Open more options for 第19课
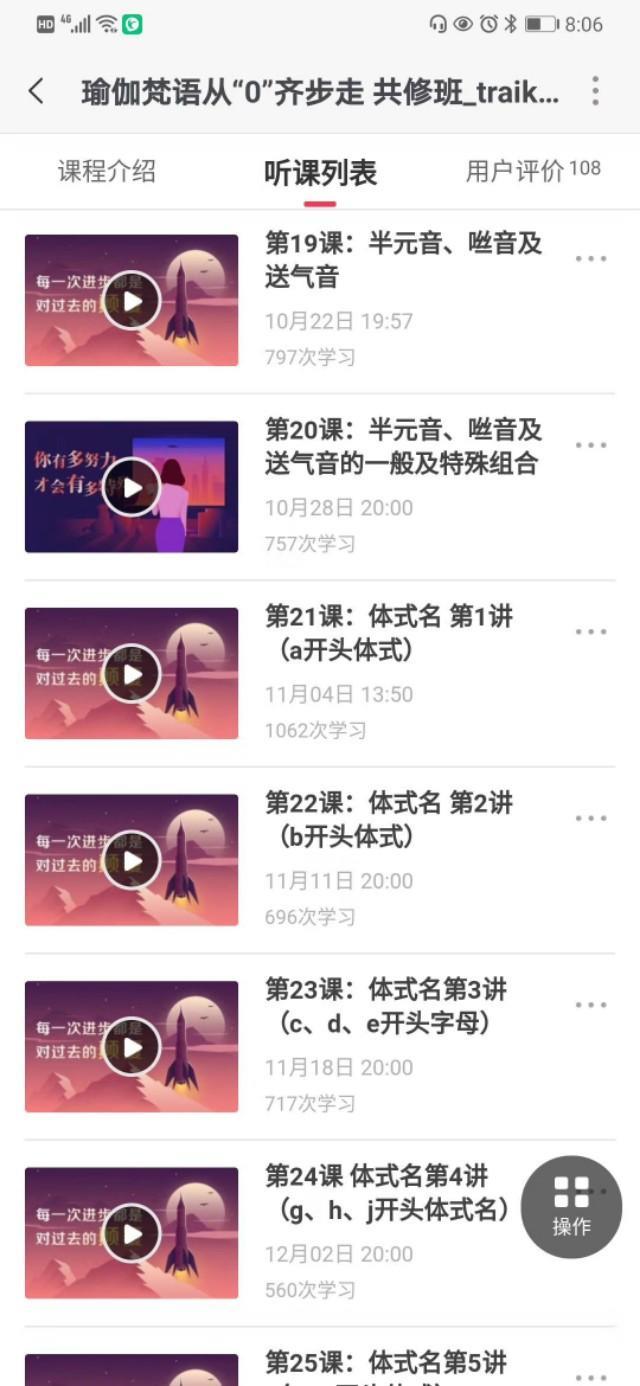Image resolution: width=640 pixels, height=1386 pixels. pos(591,259)
